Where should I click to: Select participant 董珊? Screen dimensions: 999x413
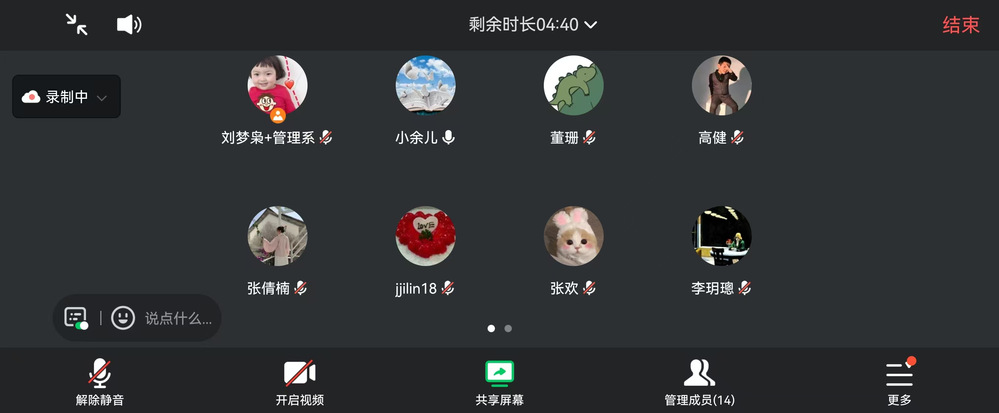pos(574,86)
